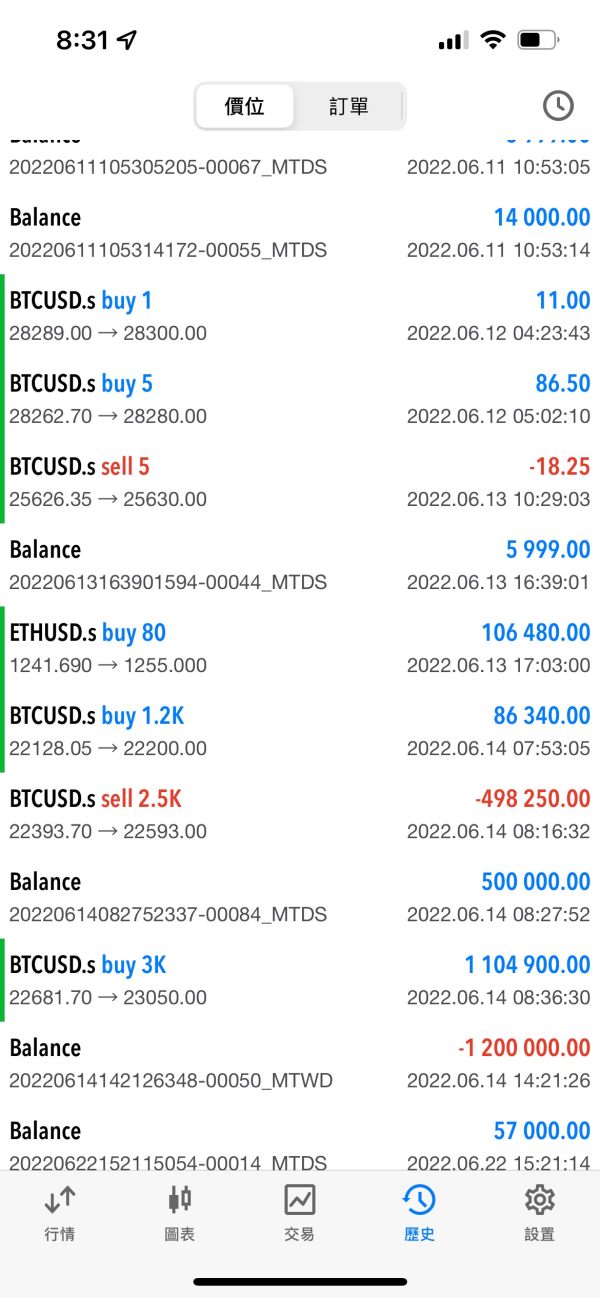Expand the BTCUSD.s buy 5 entry
Image resolution: width=600 pixels, height=1298 pixels.
click(300, 399)
